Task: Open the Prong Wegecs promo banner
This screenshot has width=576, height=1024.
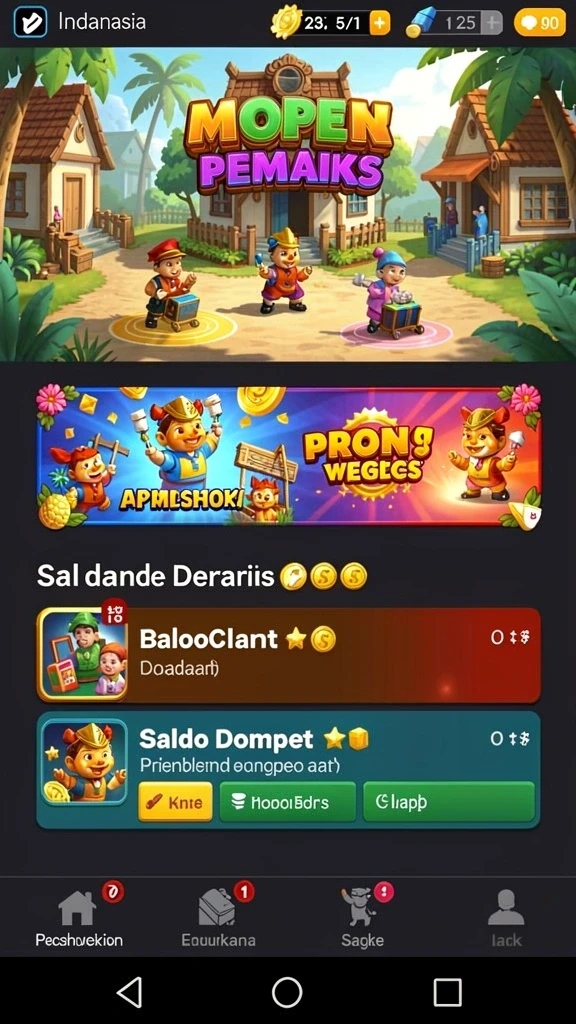Action: pos(289,456)
